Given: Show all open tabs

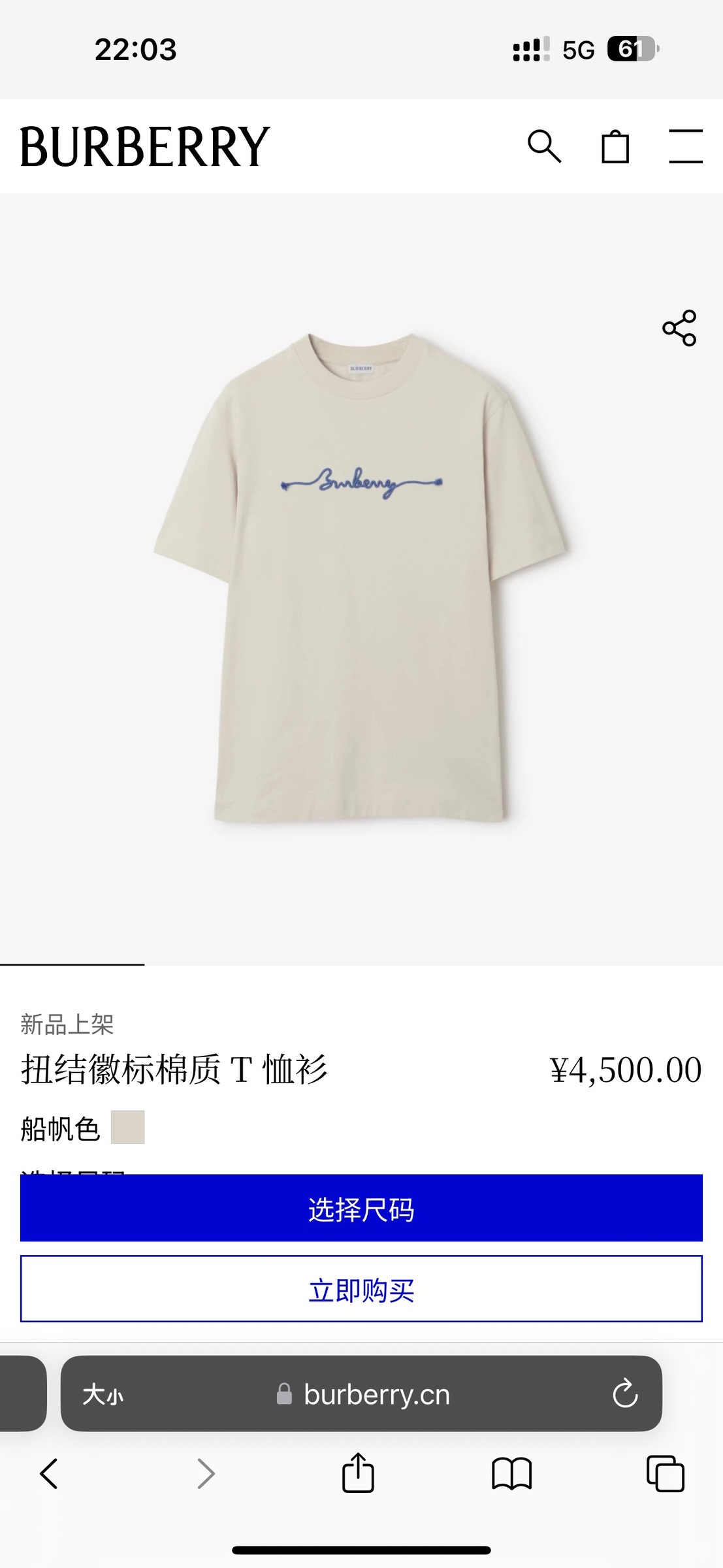Looking at the screenshot, I should click(665, 1474).
